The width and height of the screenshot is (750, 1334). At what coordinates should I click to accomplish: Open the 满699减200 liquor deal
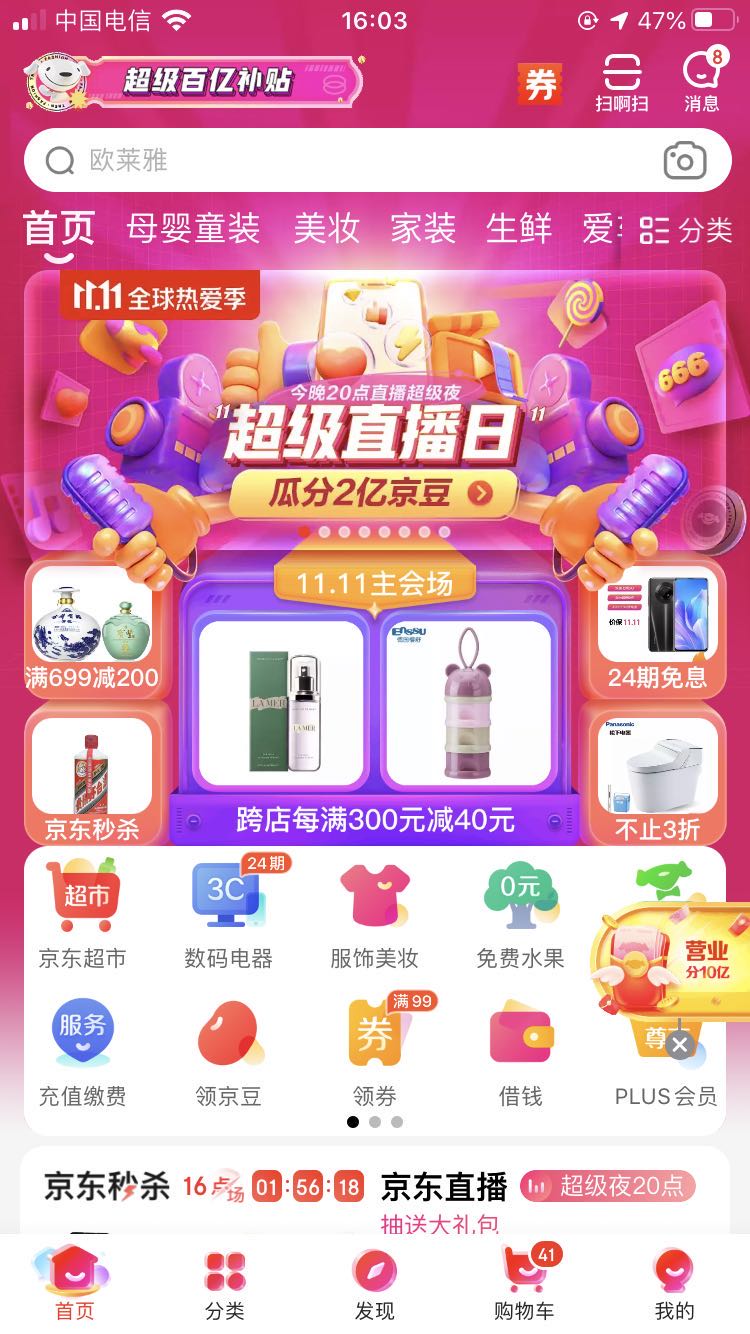click(x=92, y=632)
